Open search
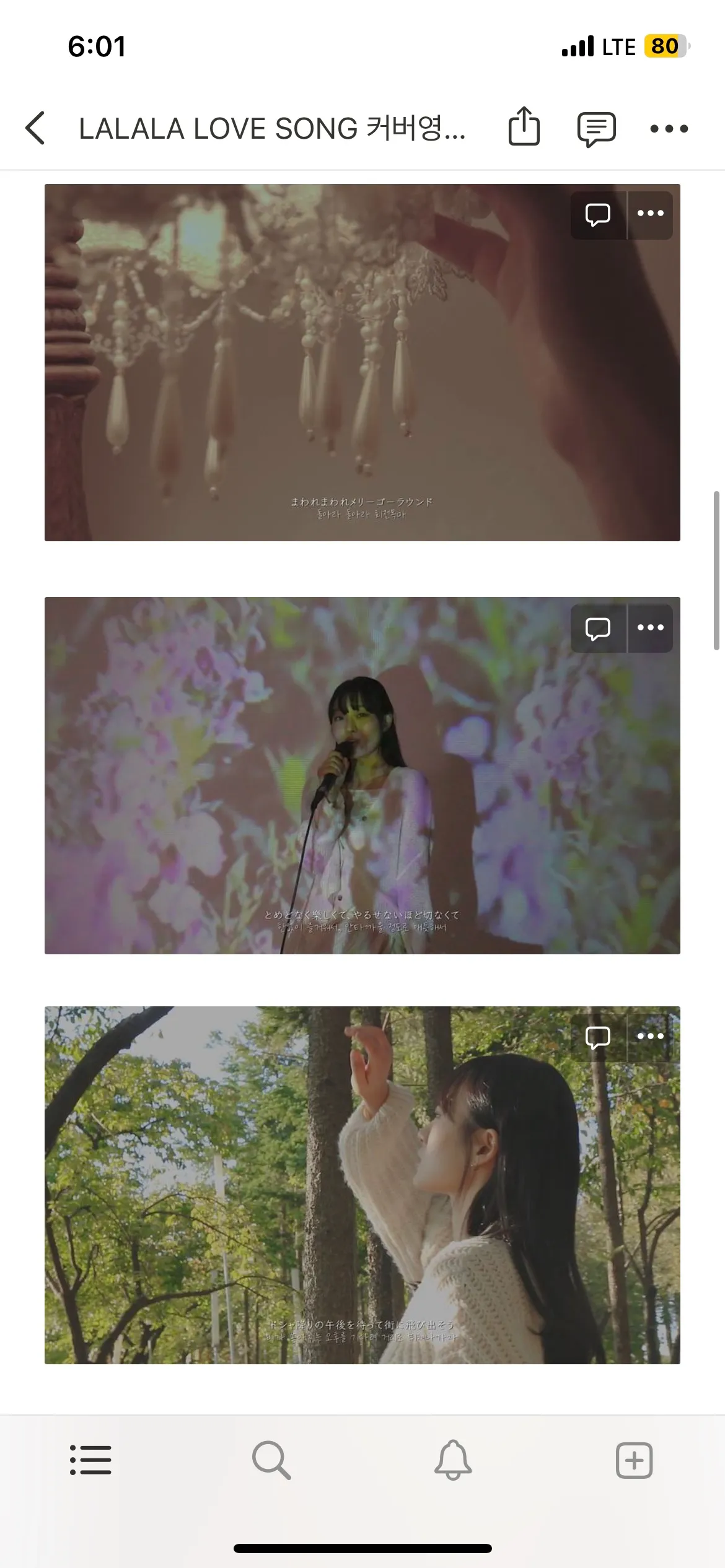This screenshot has width=725, height=1568. [271, 1460]
